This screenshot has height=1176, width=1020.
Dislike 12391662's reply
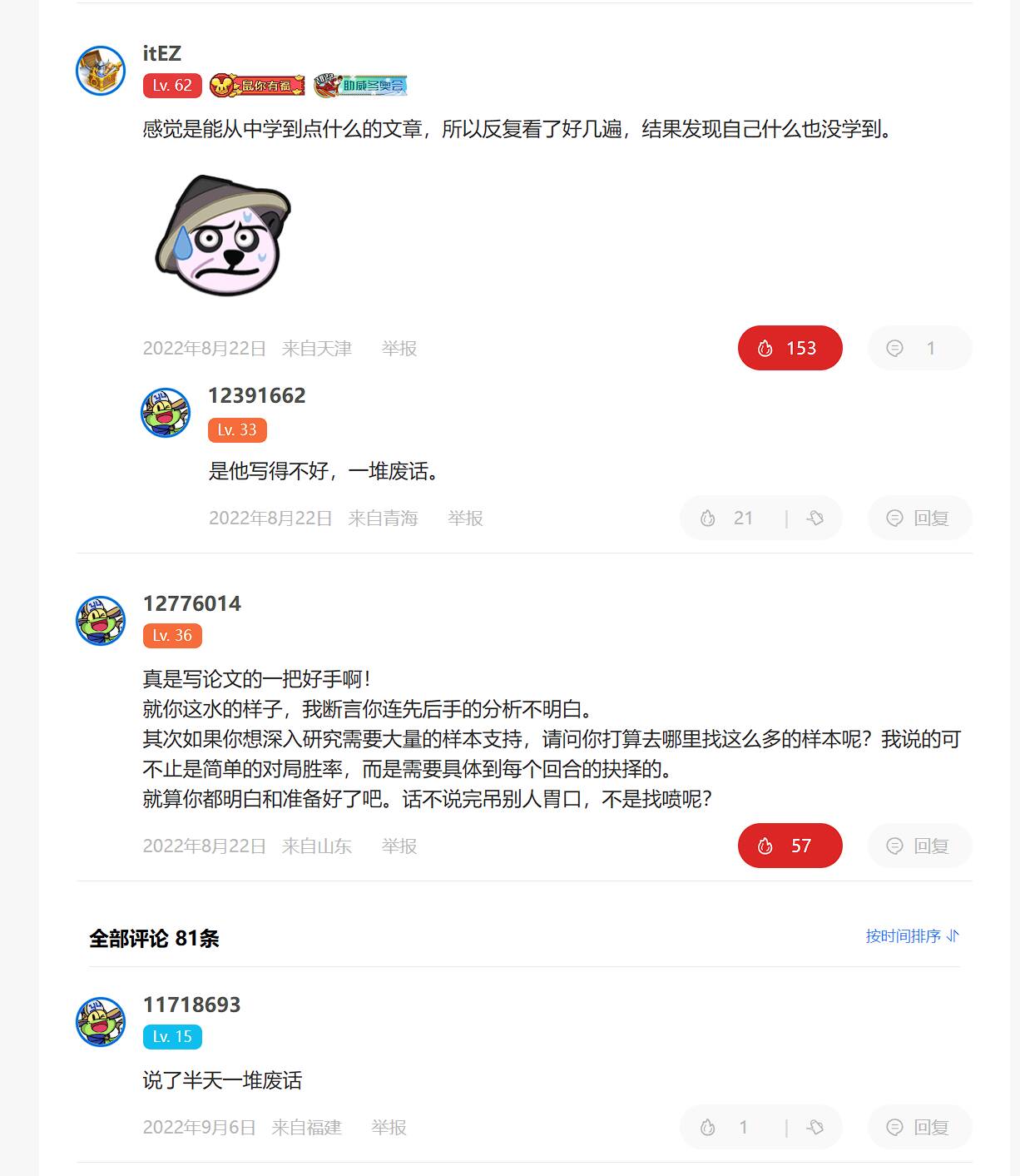[x=815, y=518]
